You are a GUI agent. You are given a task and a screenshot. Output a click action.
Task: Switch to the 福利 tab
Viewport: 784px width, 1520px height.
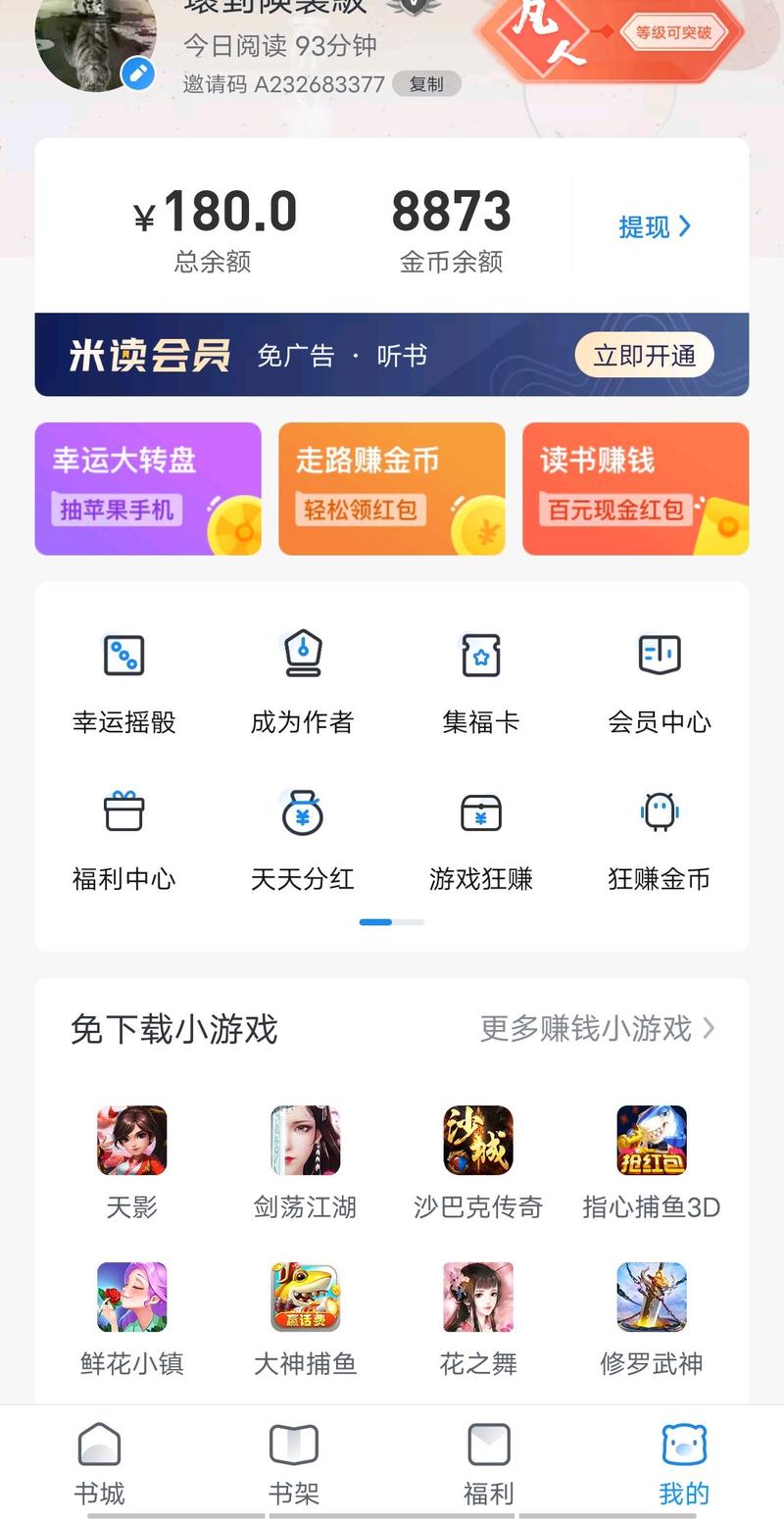(488, 1463)
